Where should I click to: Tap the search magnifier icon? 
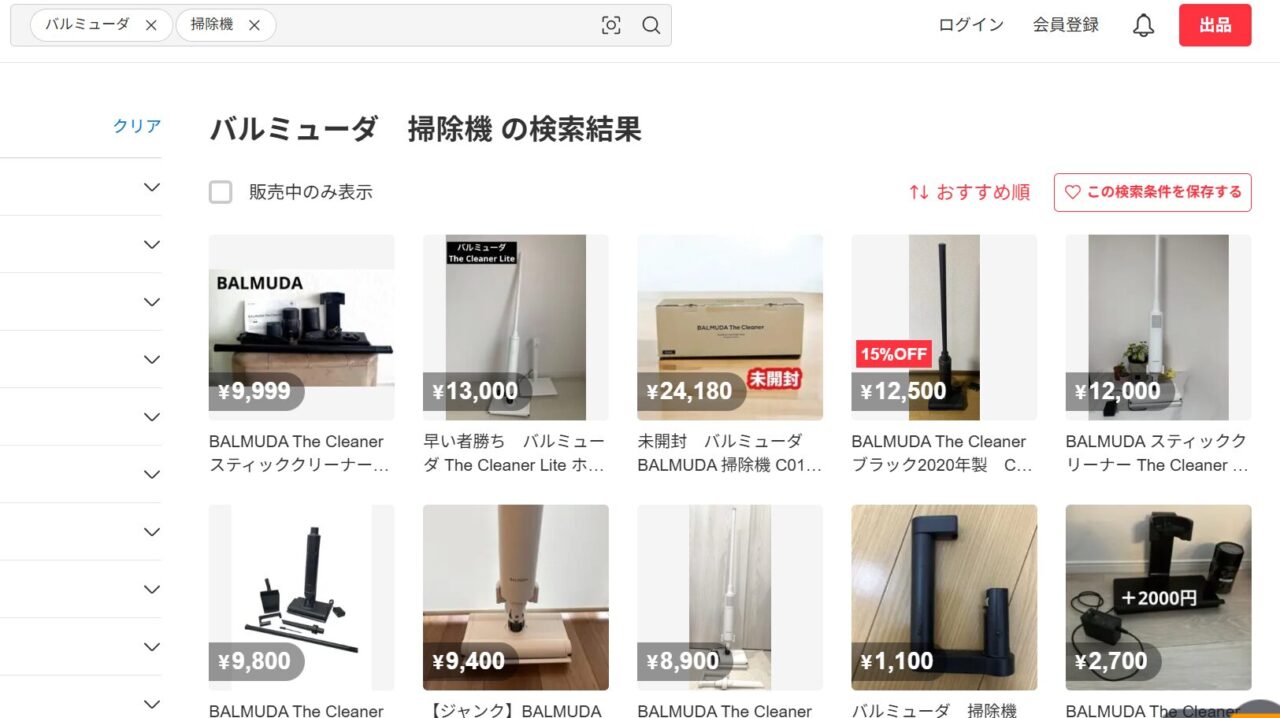651,25
